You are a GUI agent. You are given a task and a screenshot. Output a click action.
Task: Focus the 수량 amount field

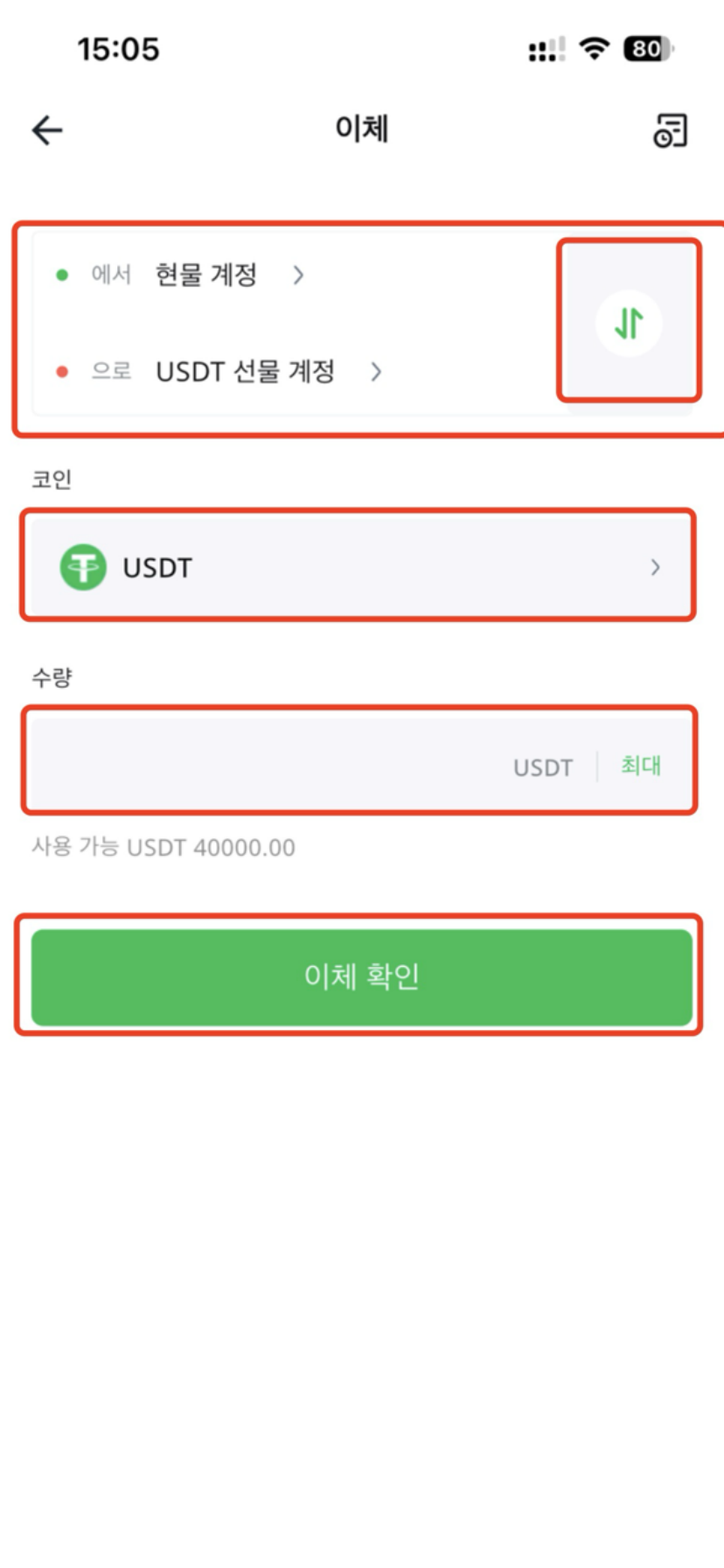tap(262, 766)
